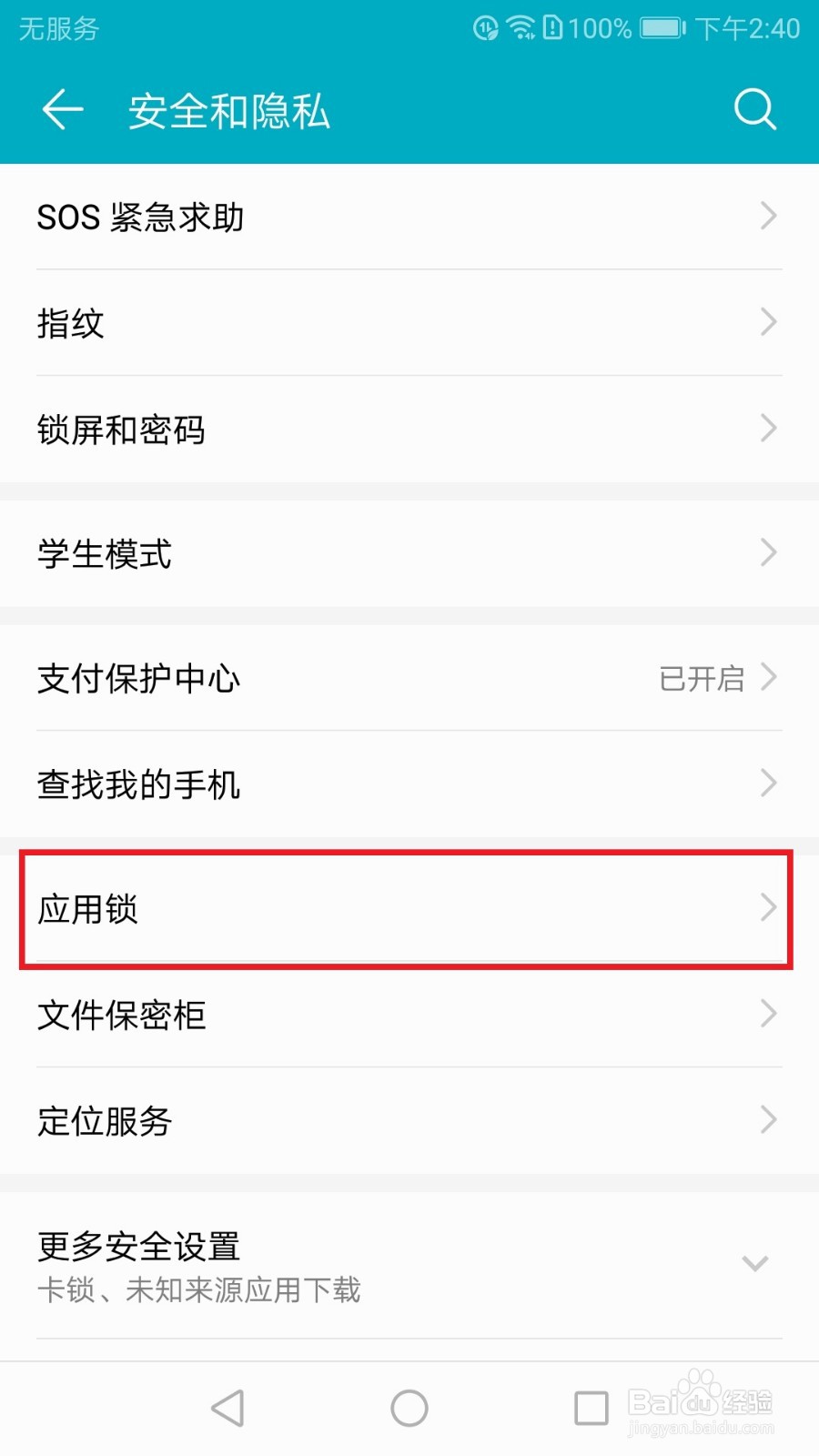819x1456 pixels.
Task: Expand 更多安全设置 section
Action: pos(753,1263)
